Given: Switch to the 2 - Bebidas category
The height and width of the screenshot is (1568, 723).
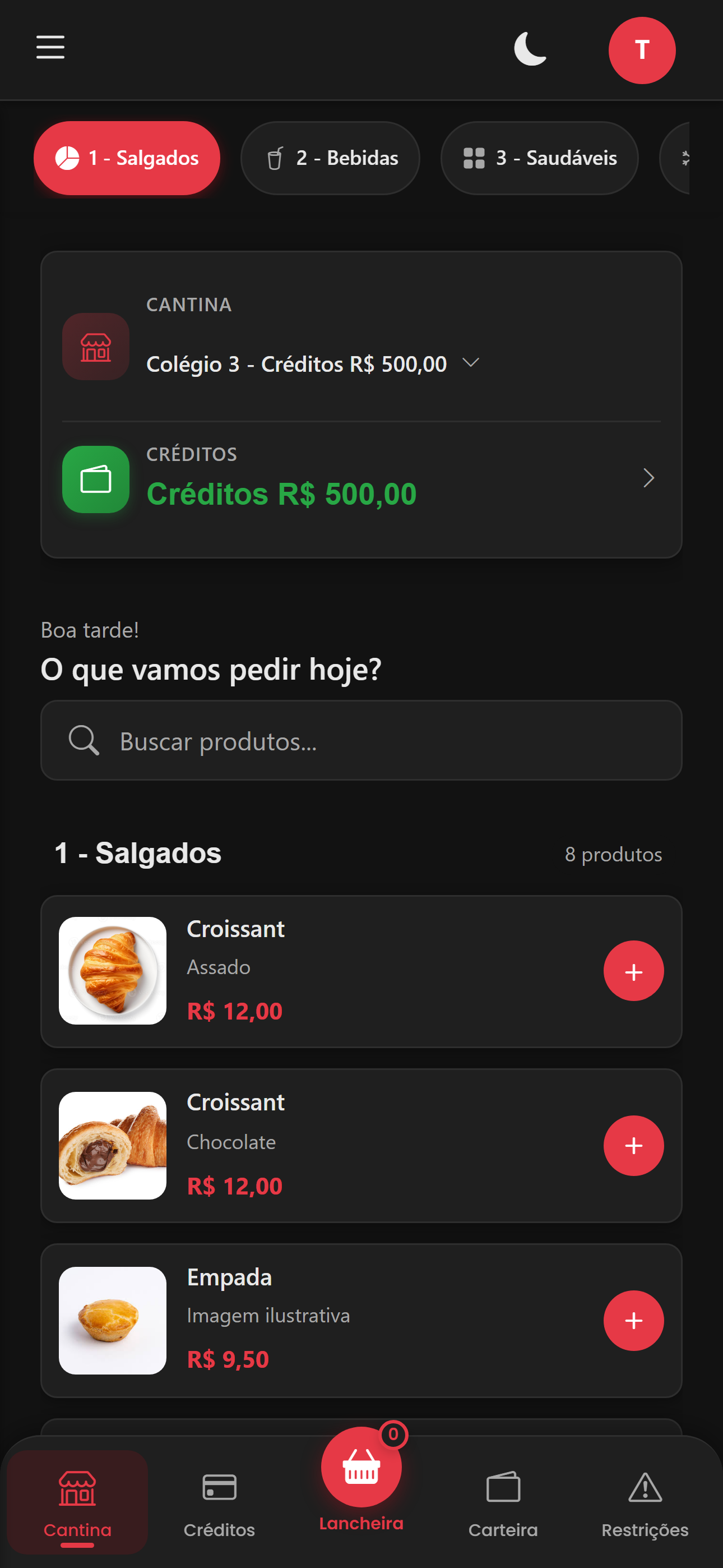Looking at the screenshot, I should pos(330,158).
